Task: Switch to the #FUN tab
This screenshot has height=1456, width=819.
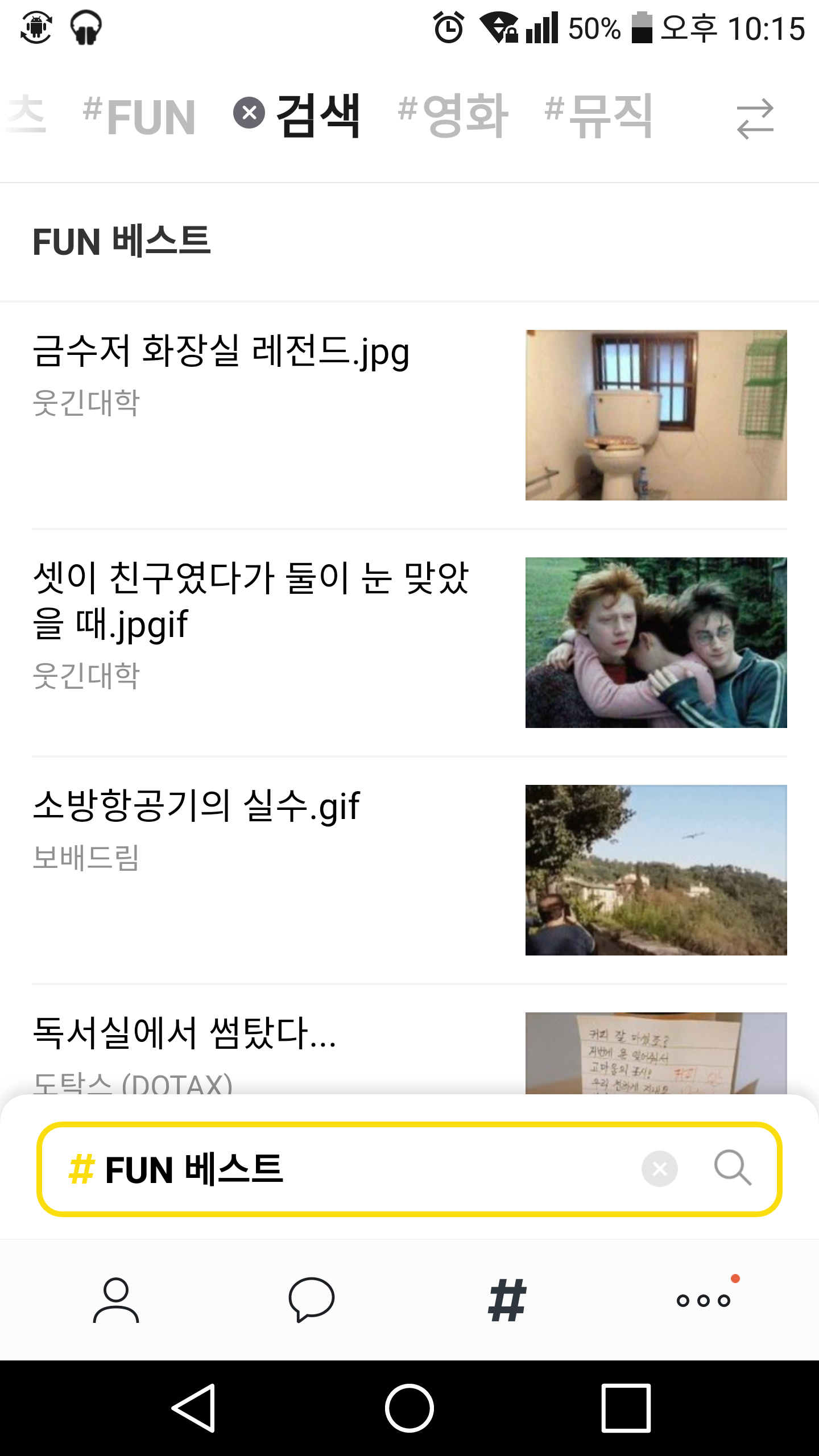Action: click(139, 117)
